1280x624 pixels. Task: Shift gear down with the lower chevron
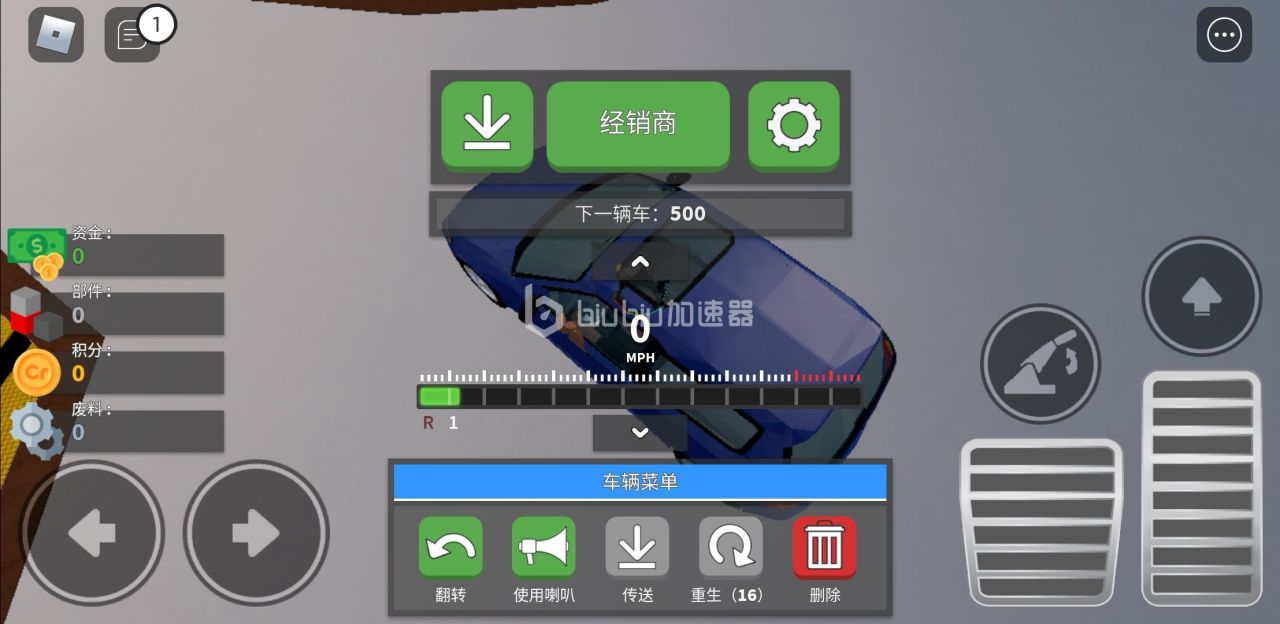(640, 433)
